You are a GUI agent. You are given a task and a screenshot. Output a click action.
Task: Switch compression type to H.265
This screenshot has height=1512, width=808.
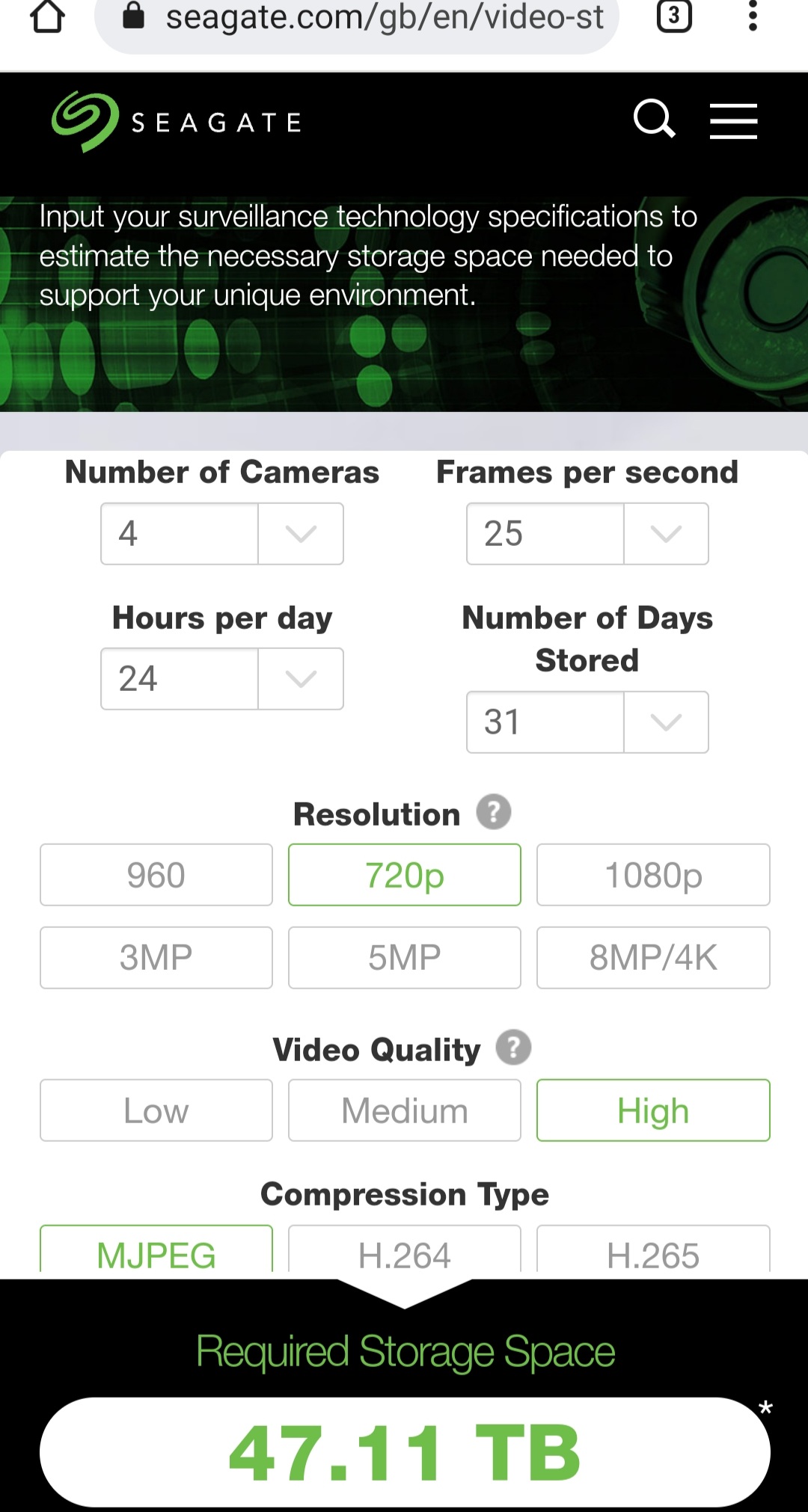click(x=652, y=1253)
